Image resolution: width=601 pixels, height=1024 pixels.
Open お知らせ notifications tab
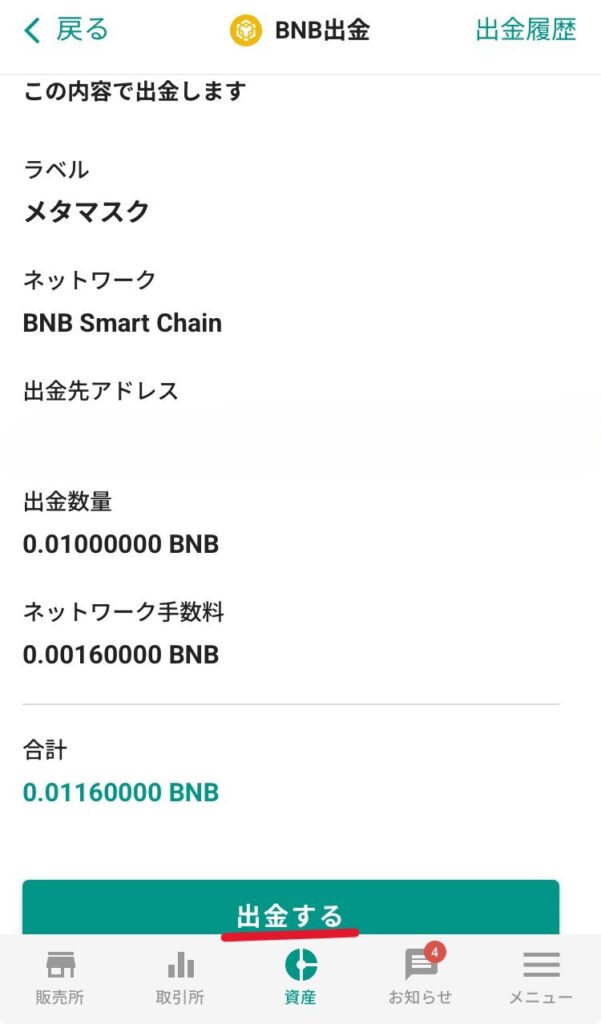(x=420, y=977)
